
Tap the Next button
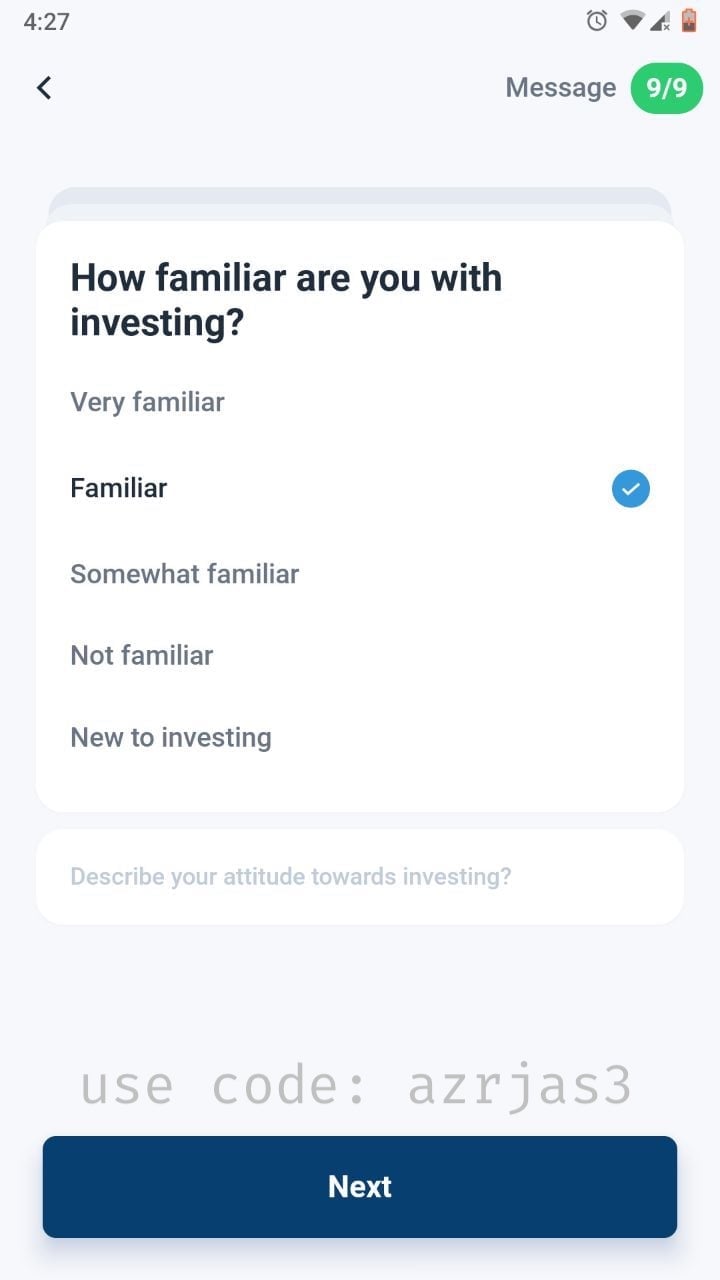tap(360, 1187)
